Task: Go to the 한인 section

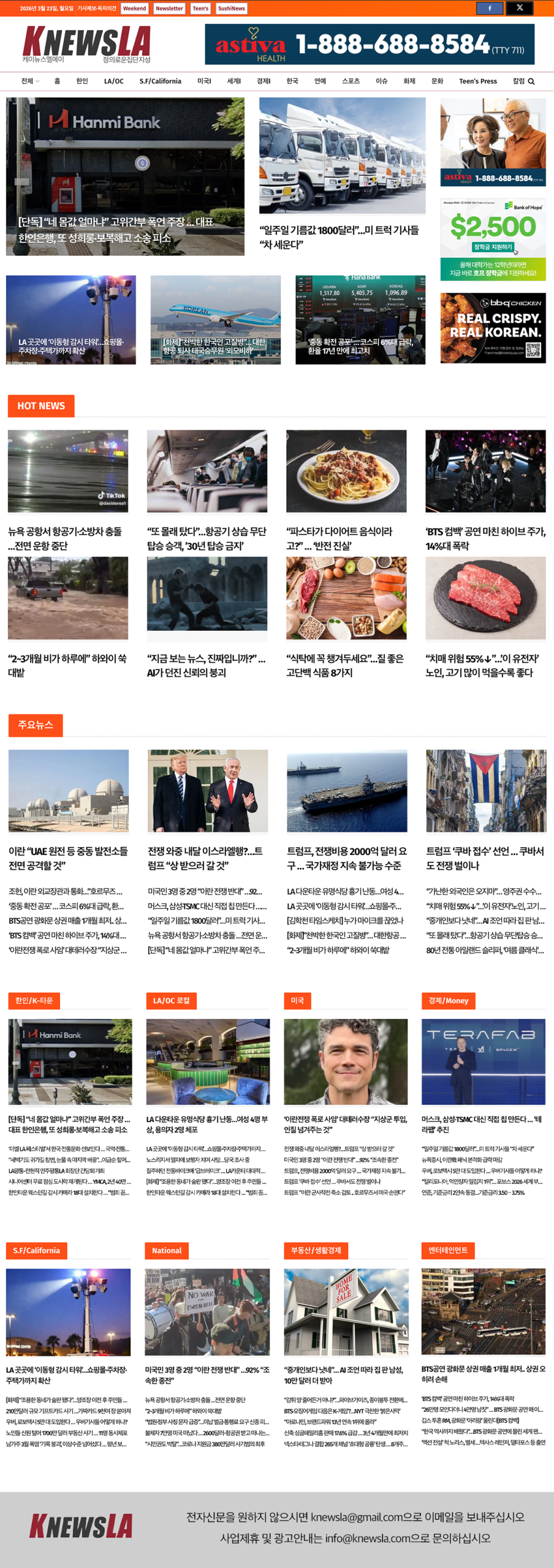Action: (82, 81)
